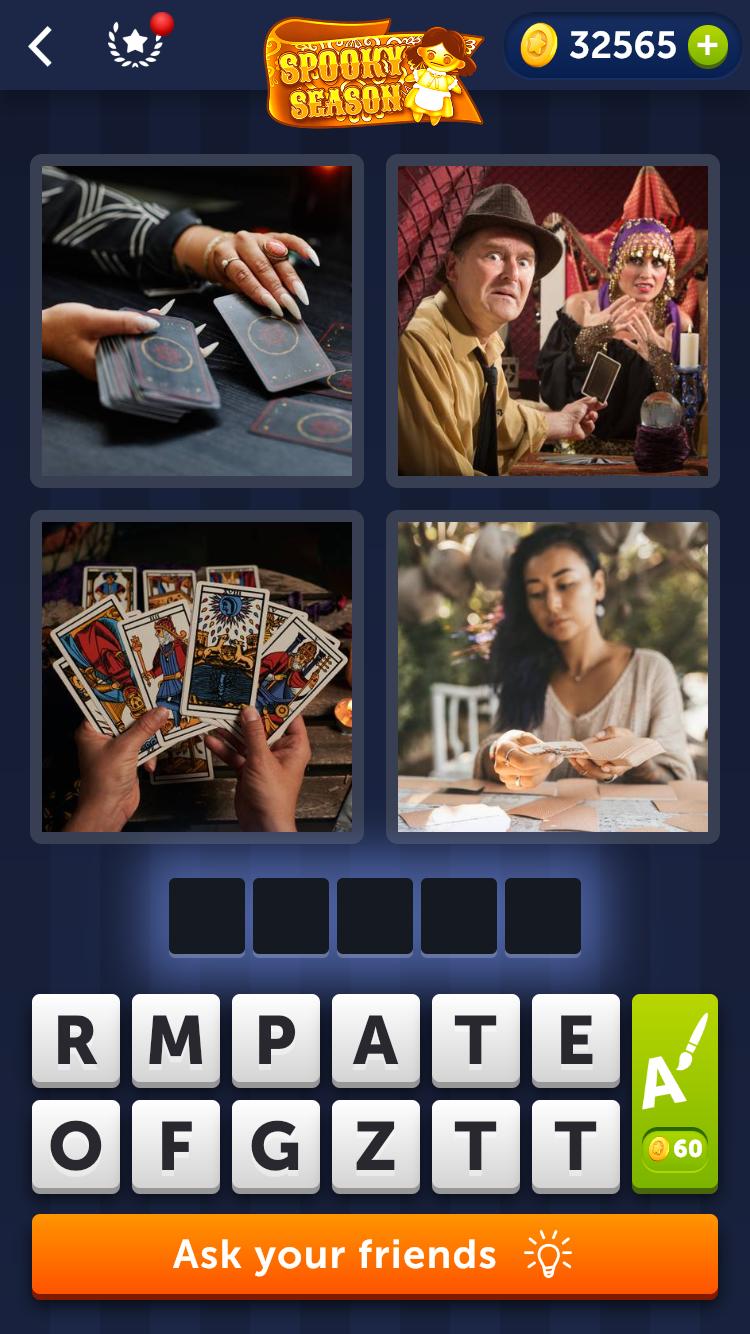This screenshot has height=1334, width=750.
Task: Select the letter M tile
Action: click(x=176, y=1040)
